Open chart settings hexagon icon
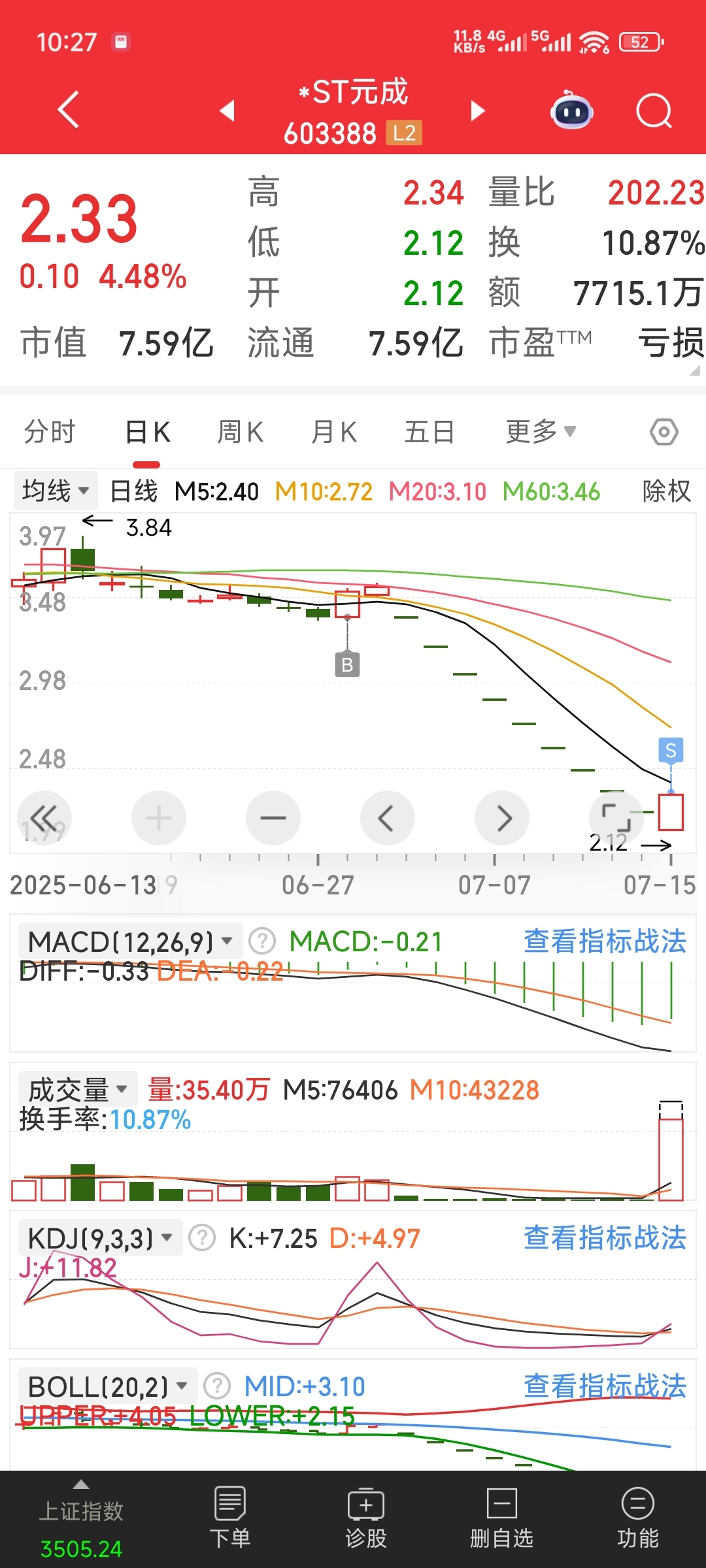 (664, 432)
